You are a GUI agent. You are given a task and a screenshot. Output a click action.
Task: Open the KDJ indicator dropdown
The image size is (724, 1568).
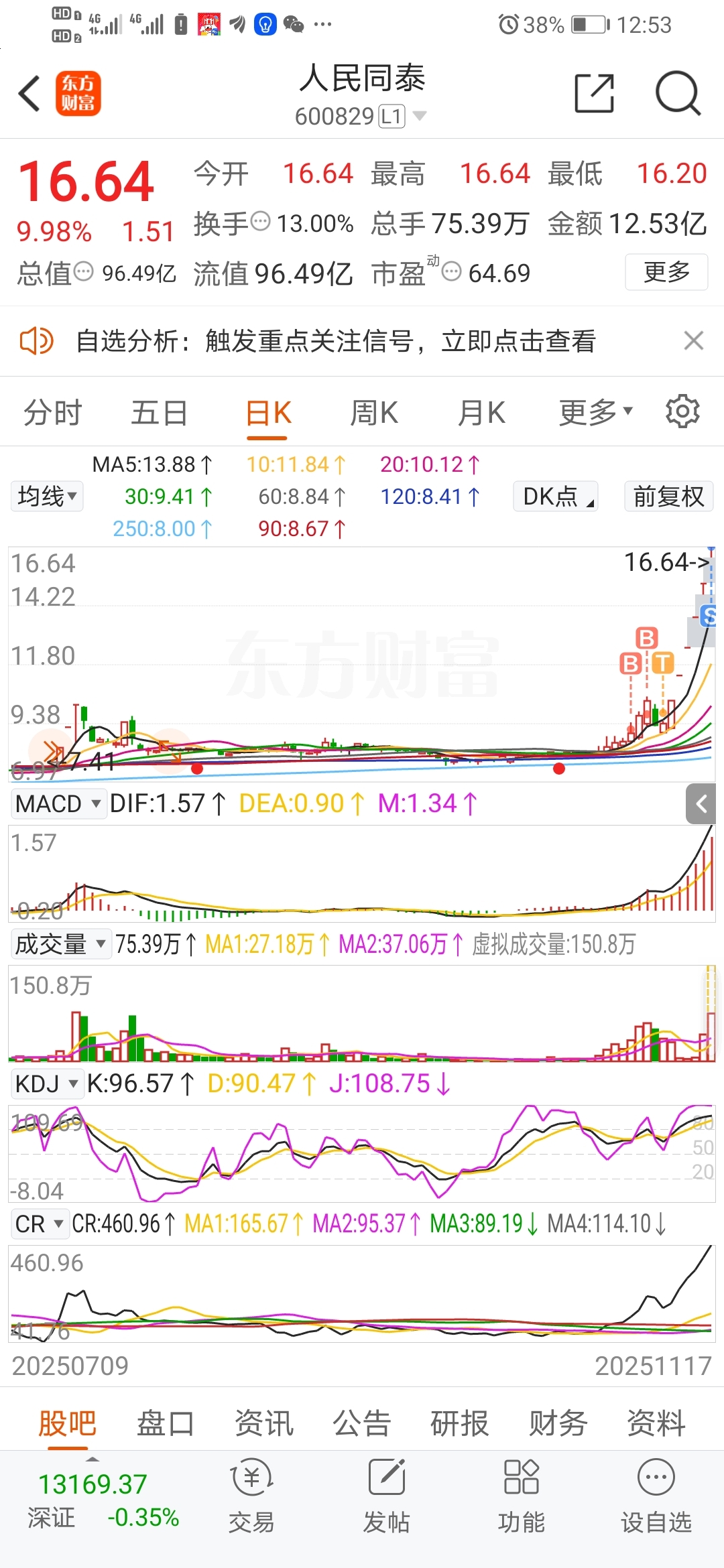(x=46, y=1084)
